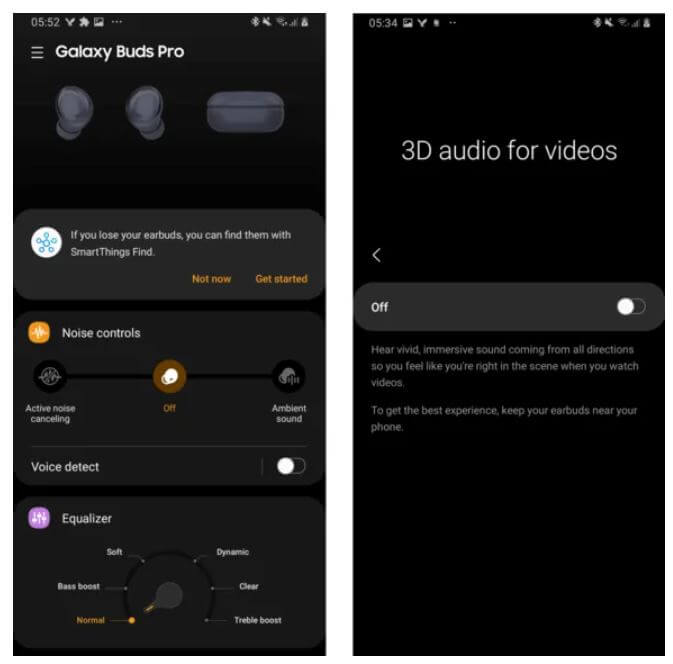Choose the Soft equalizer preset

click(117, 552)
